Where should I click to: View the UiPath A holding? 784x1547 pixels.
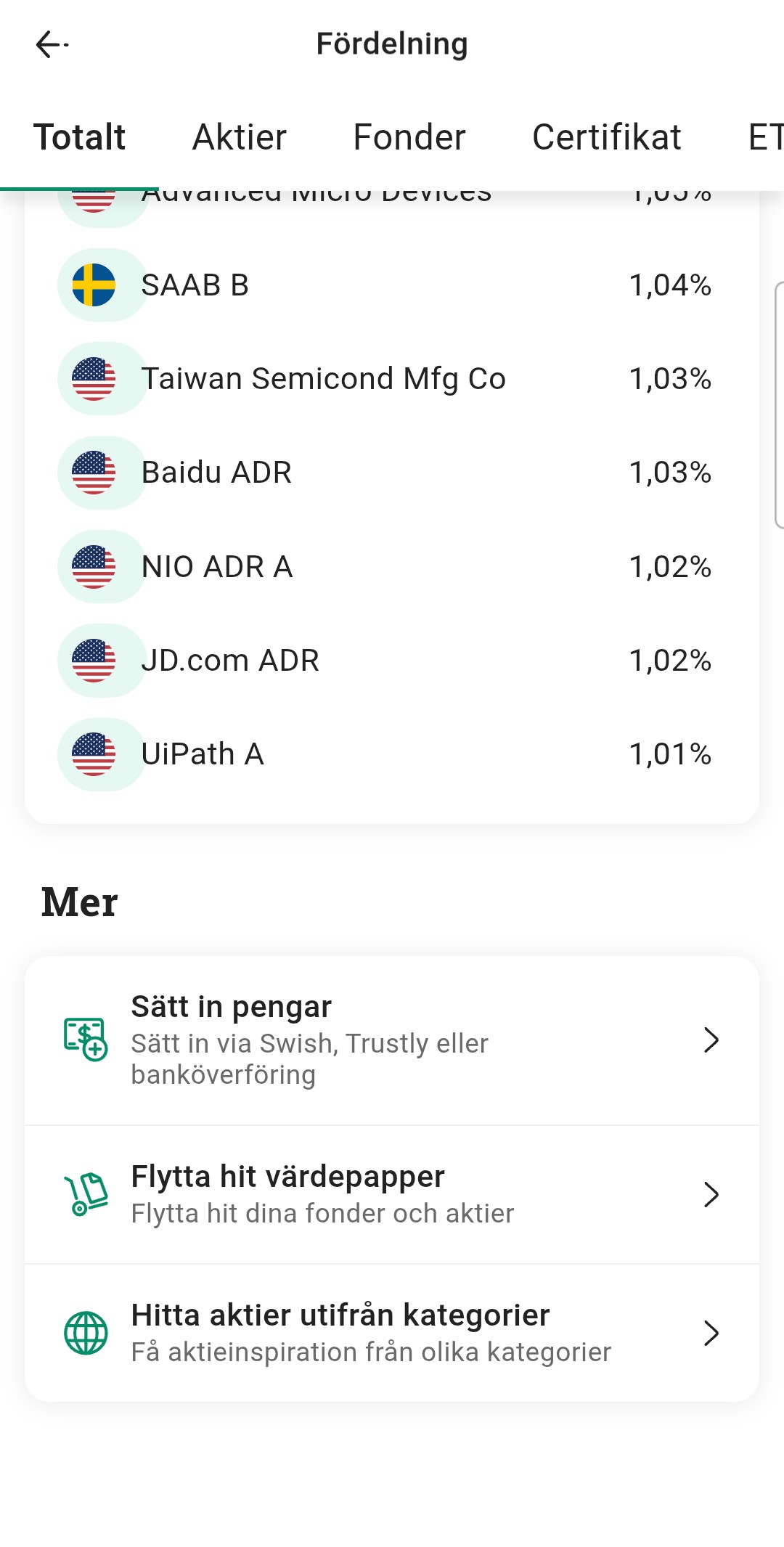click(392, 754)
